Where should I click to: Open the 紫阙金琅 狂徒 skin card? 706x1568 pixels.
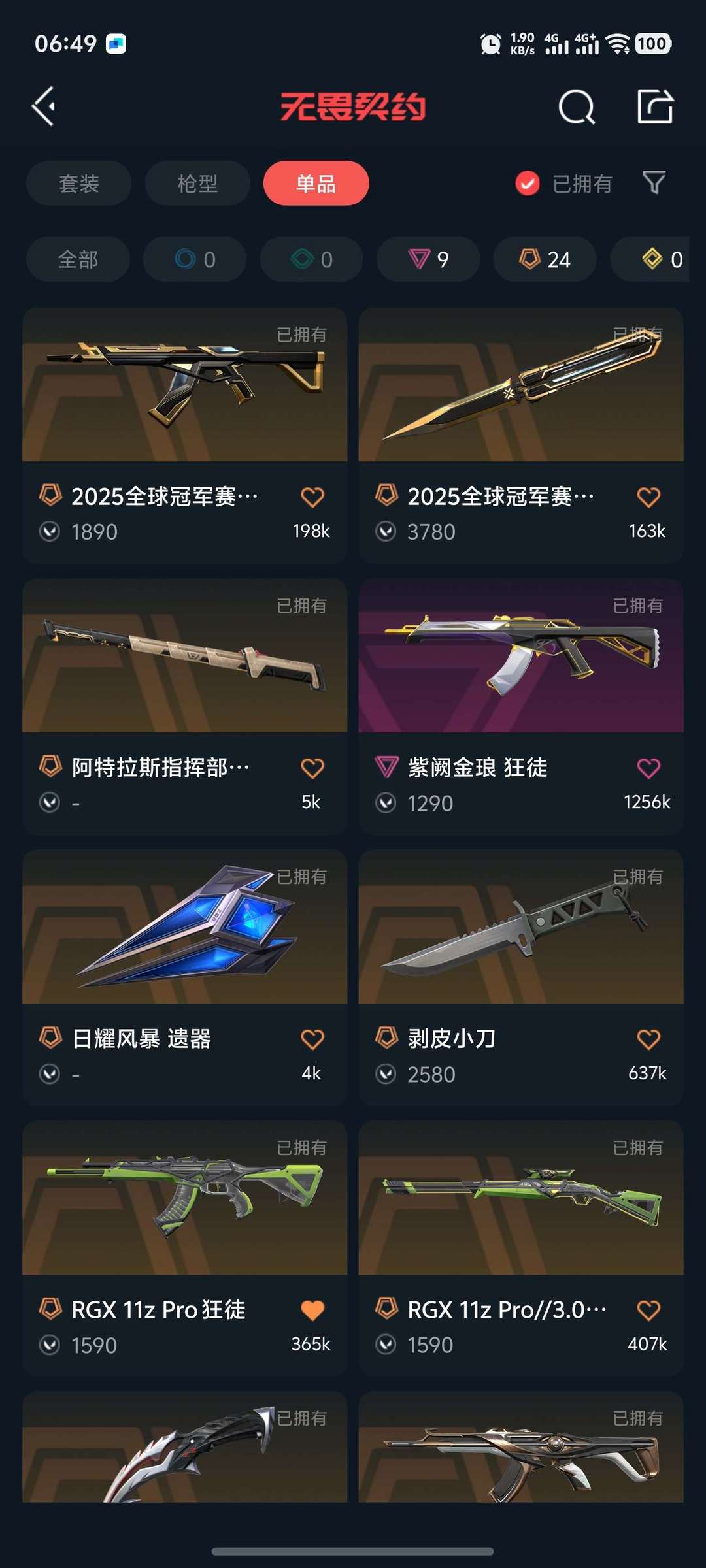[521, 706]
